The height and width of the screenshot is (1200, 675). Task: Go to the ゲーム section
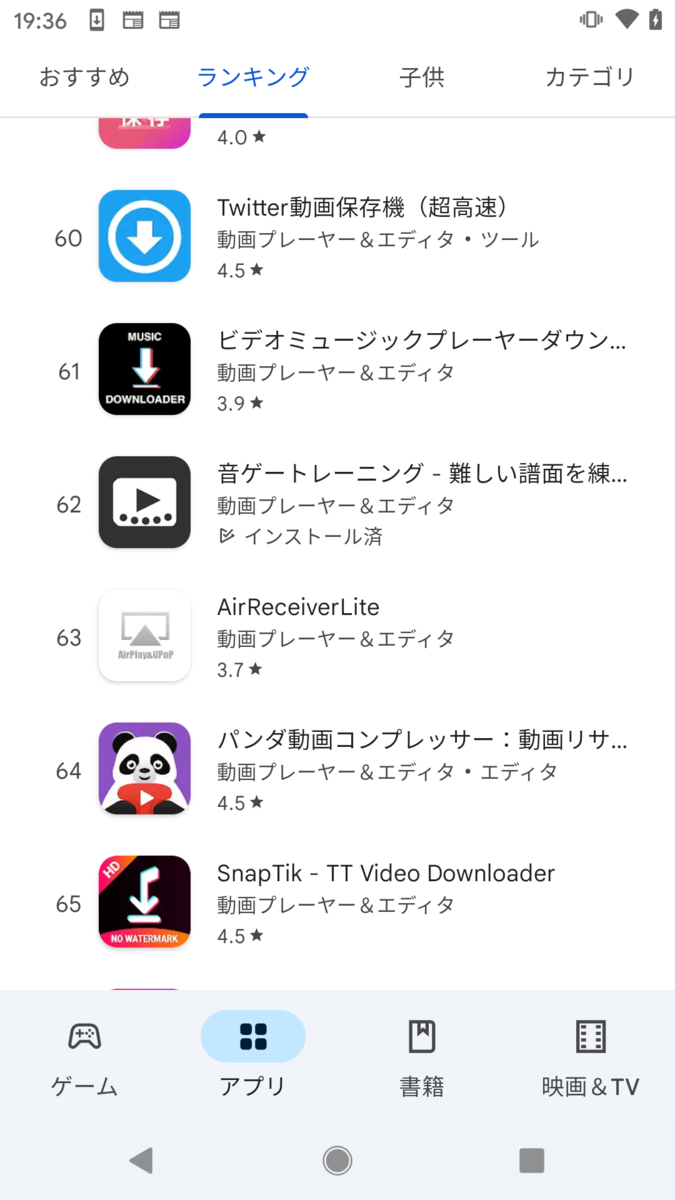(84, 1058)
